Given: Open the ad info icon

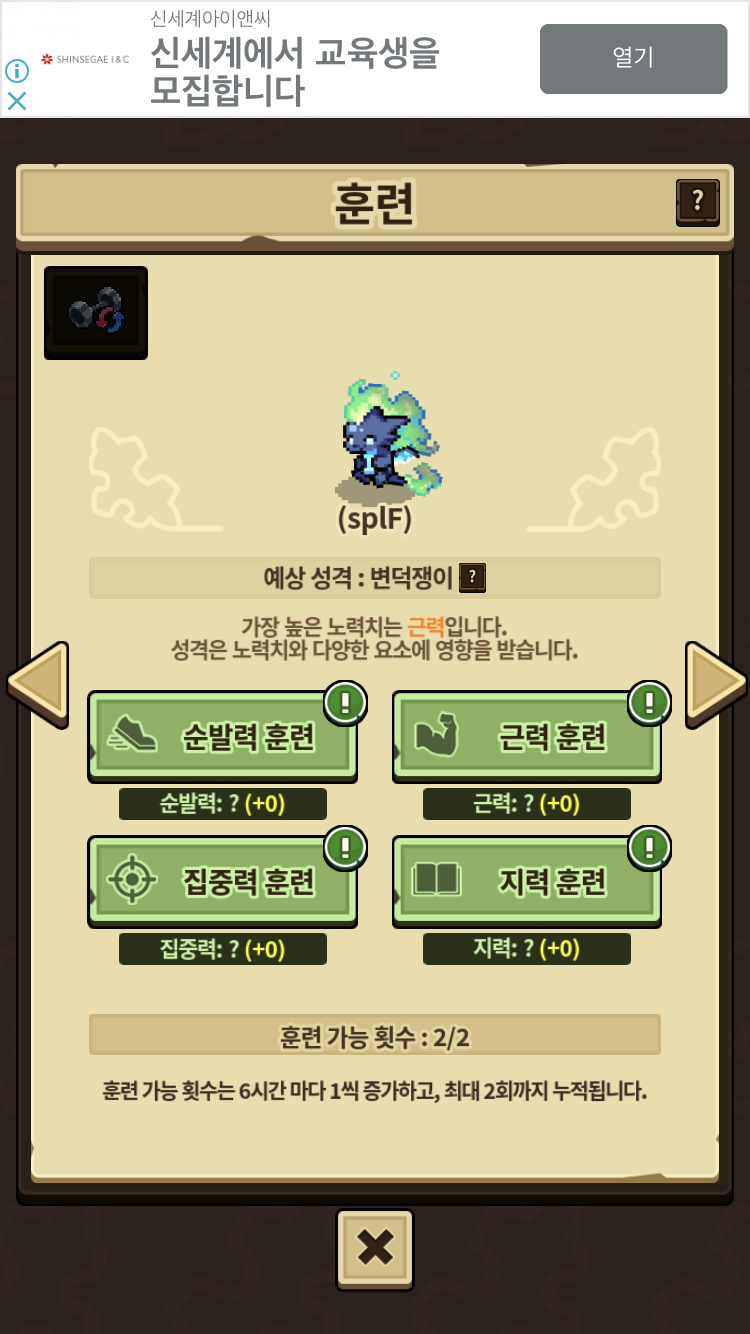Looking at the screenshot, I should 17,71.
